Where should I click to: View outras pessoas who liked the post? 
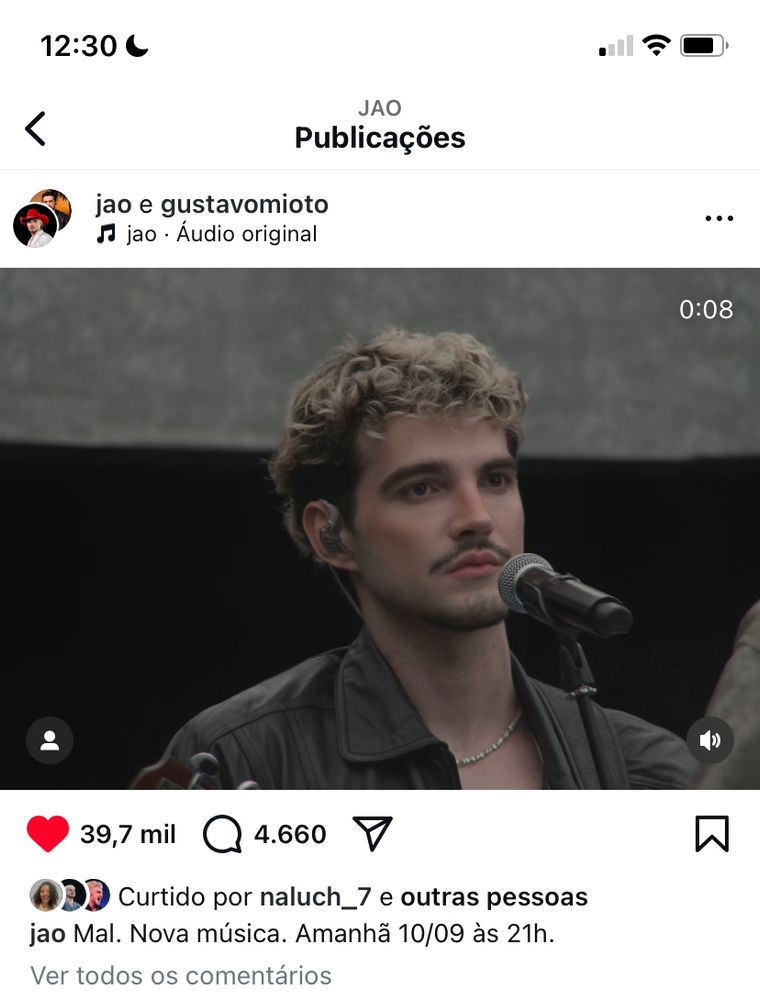tap(494, 897)
